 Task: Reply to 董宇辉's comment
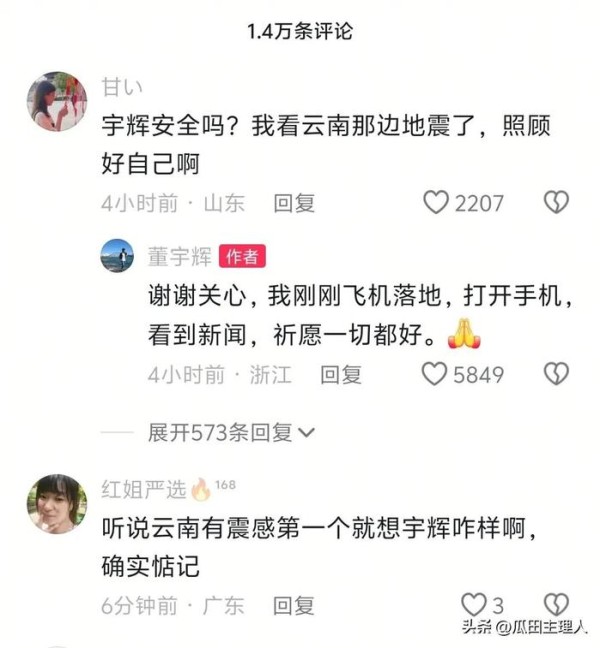(x=341, y=375)
